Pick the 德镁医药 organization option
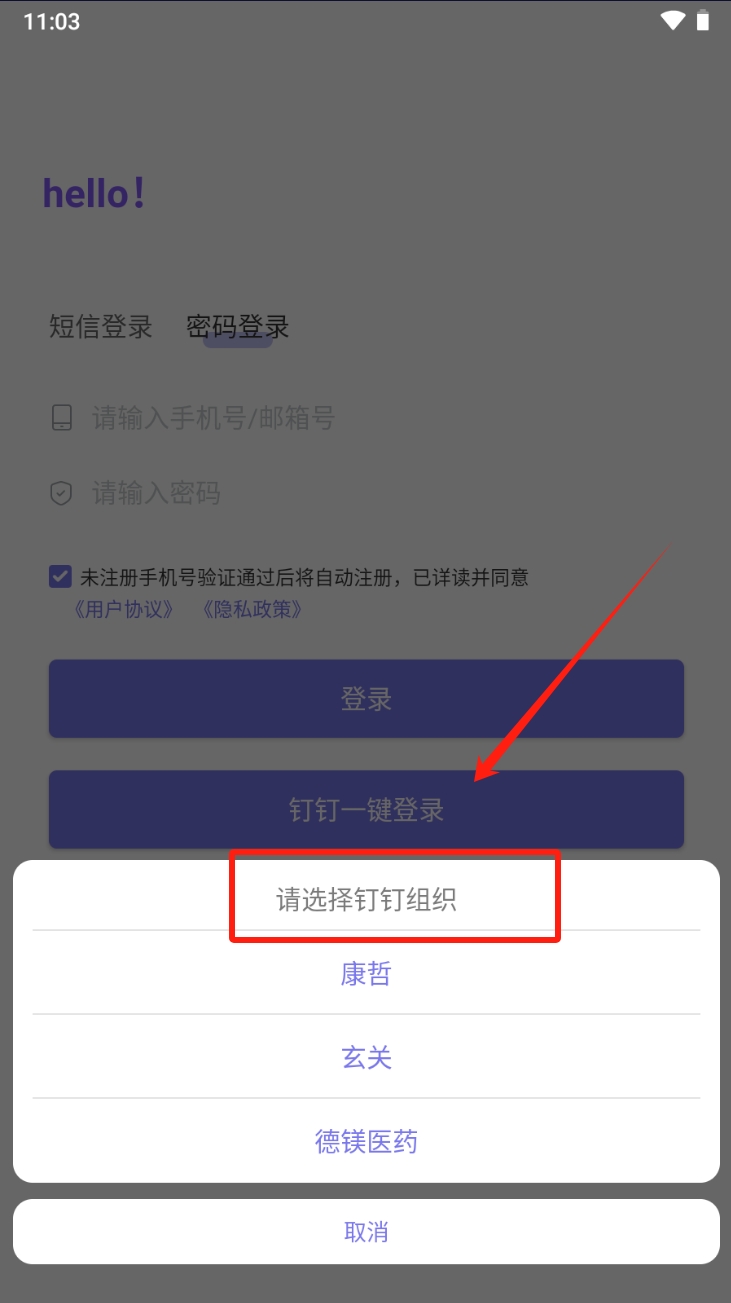Image resolution: width=731 pixels, height=1303 pixels. tap(366, 1141)
